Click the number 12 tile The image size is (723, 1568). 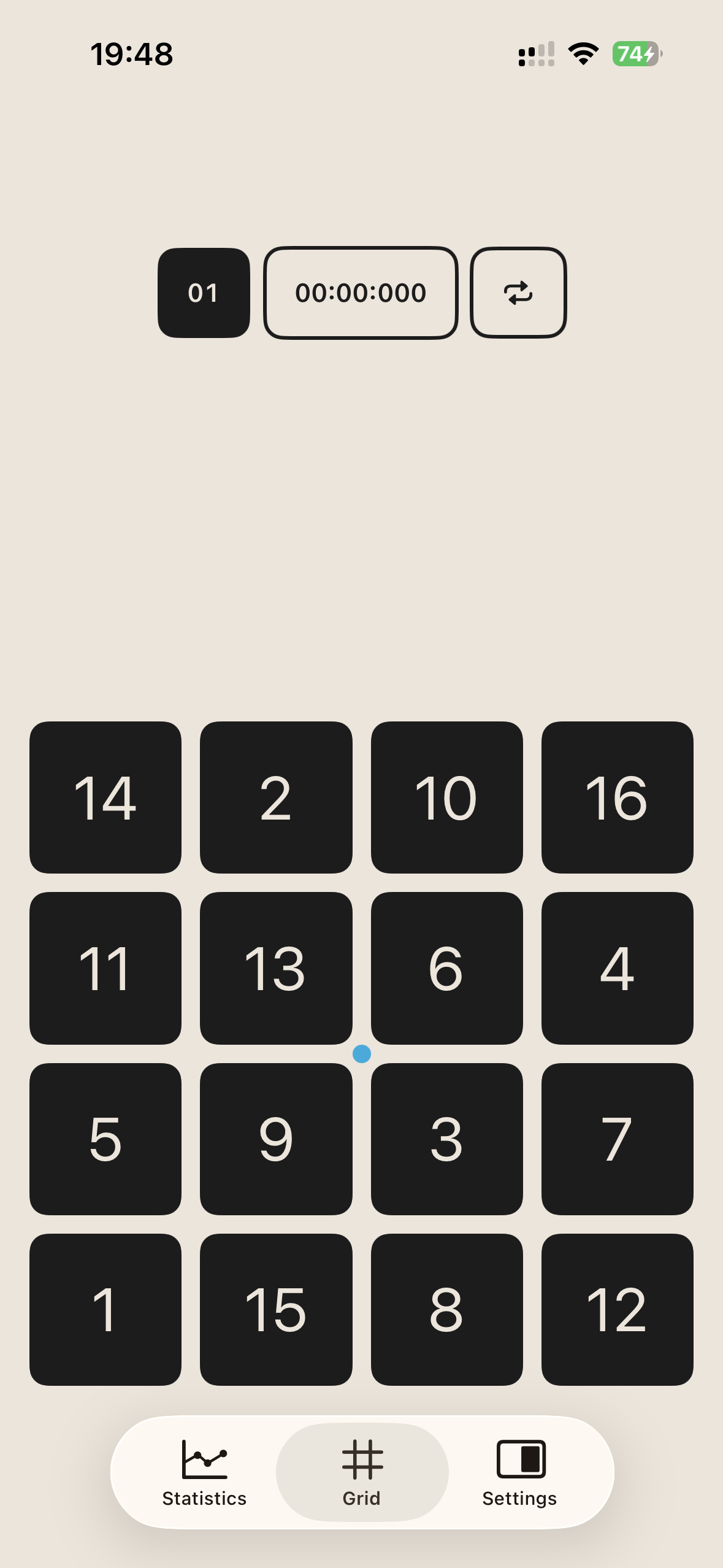[618, 1310]
